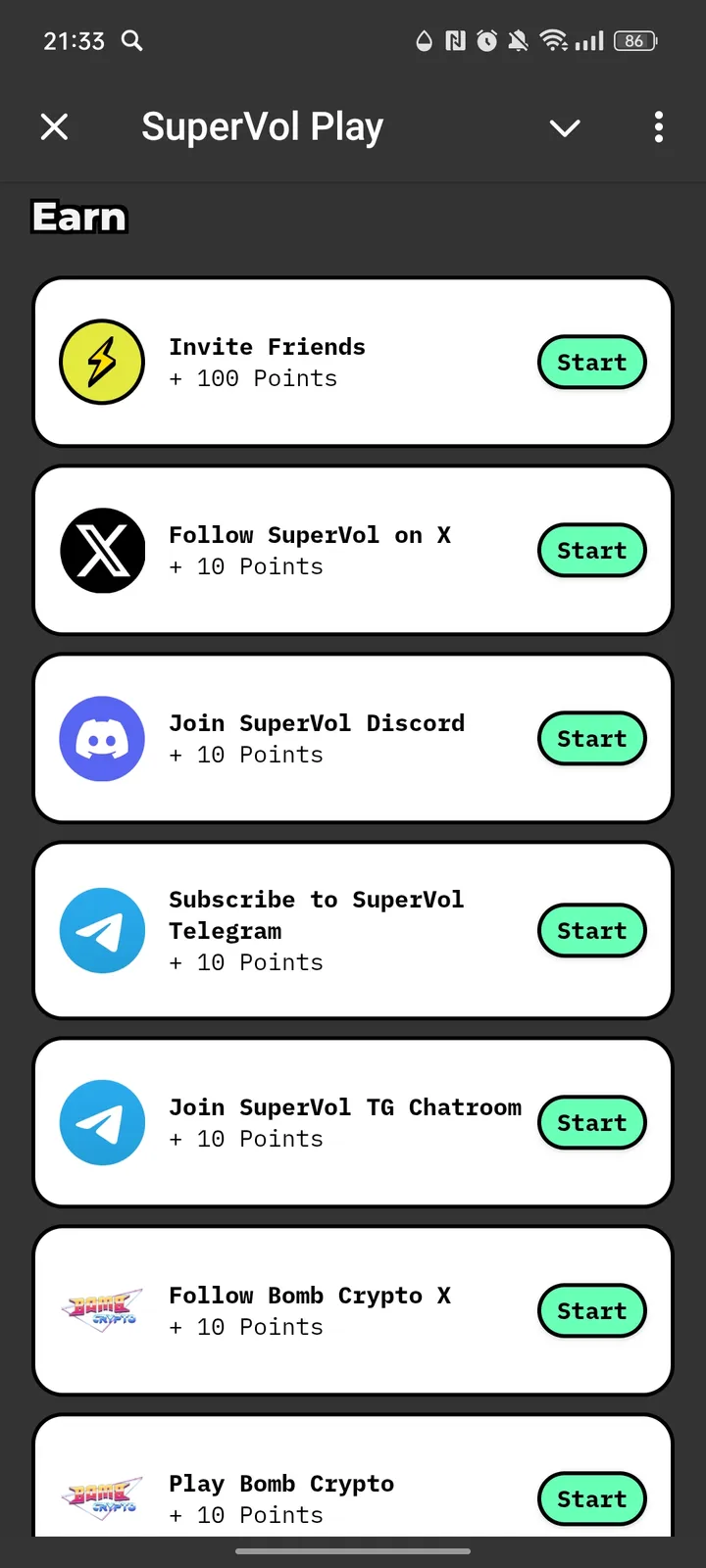Click the yellow lightning Invite Friends icon

[x=102, y=362]
